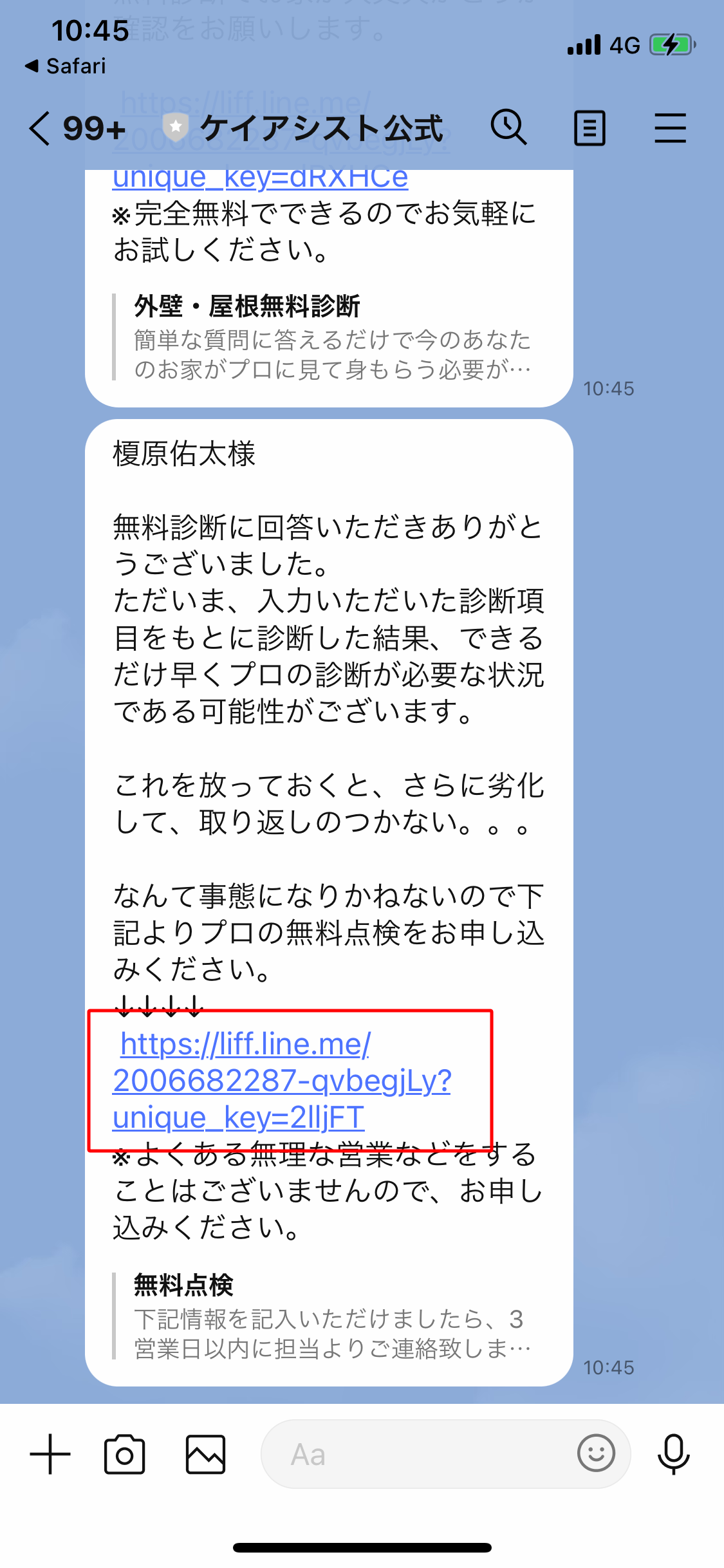The image size is (724, 1568).
Task: Open the photo gallery picker
Action: tap(205, 1454)
